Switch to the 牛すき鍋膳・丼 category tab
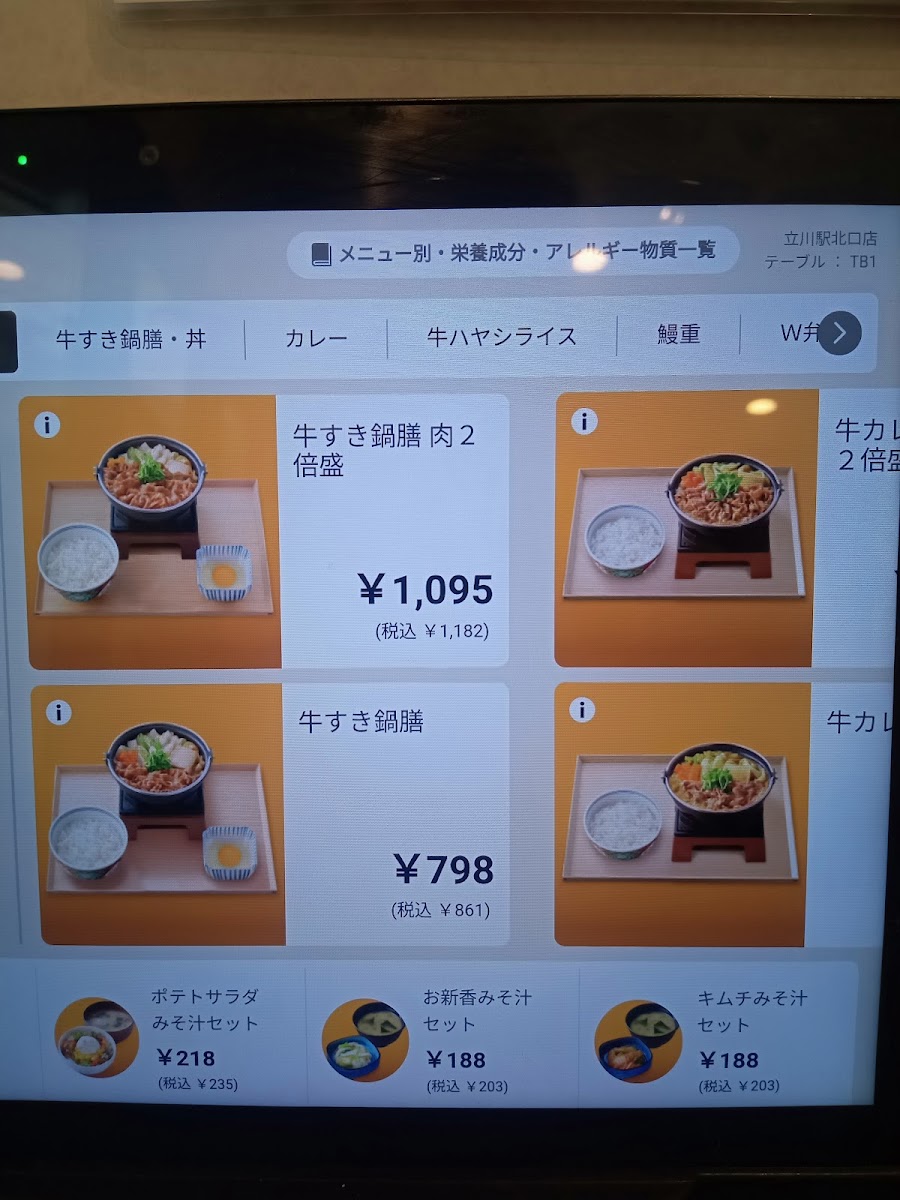 (131, 339)
